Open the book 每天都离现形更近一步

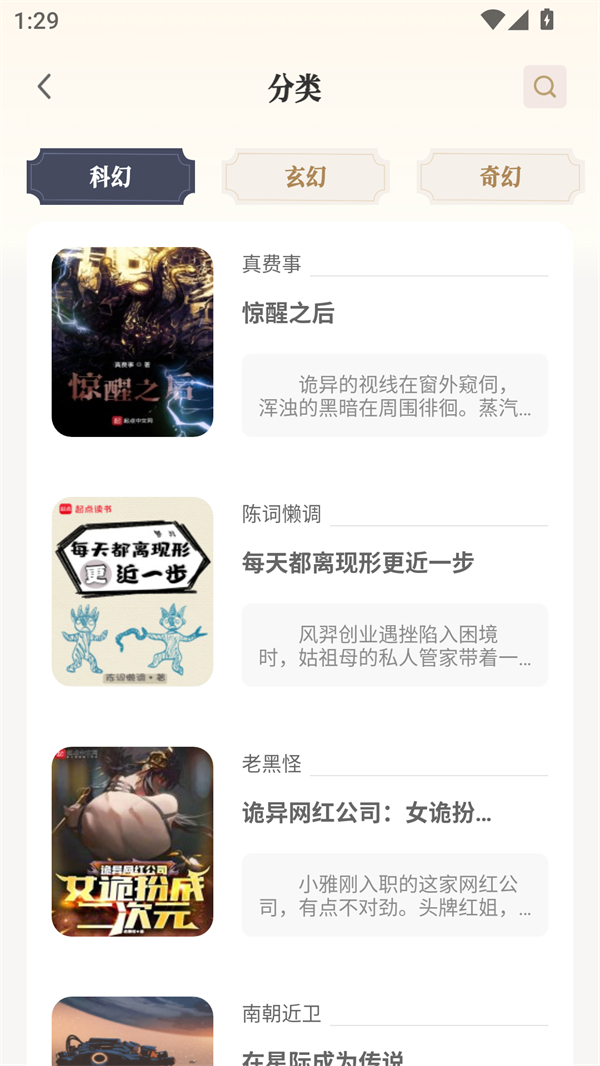click(357, 563)
